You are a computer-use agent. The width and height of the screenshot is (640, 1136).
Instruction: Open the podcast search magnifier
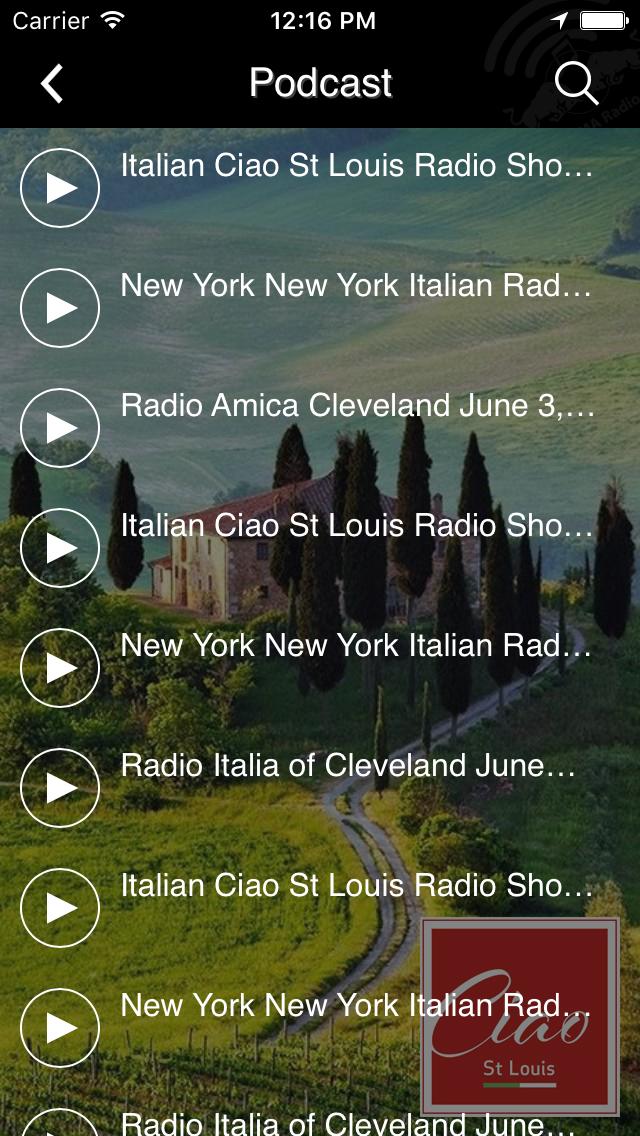point(576,83)
